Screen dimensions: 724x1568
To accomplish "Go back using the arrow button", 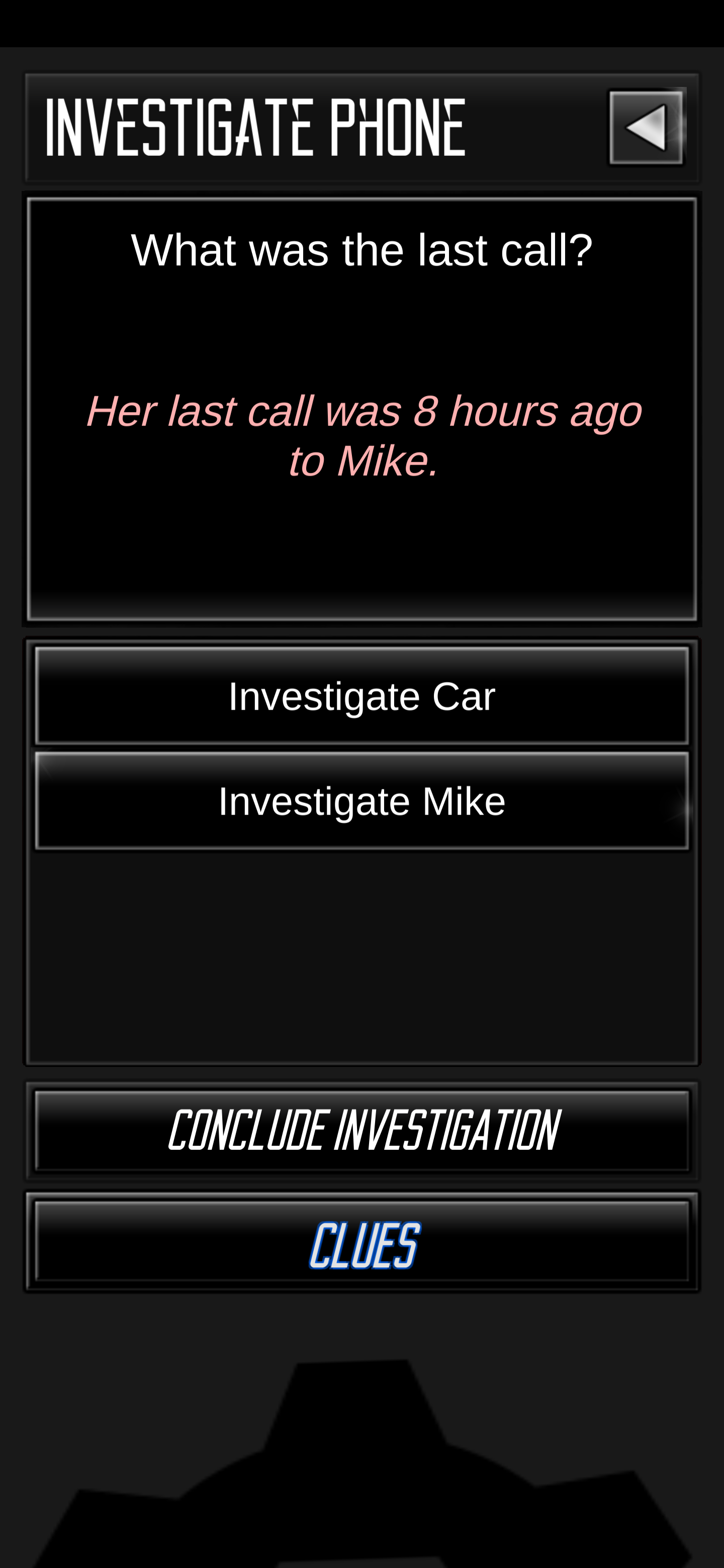I will 646,127.
